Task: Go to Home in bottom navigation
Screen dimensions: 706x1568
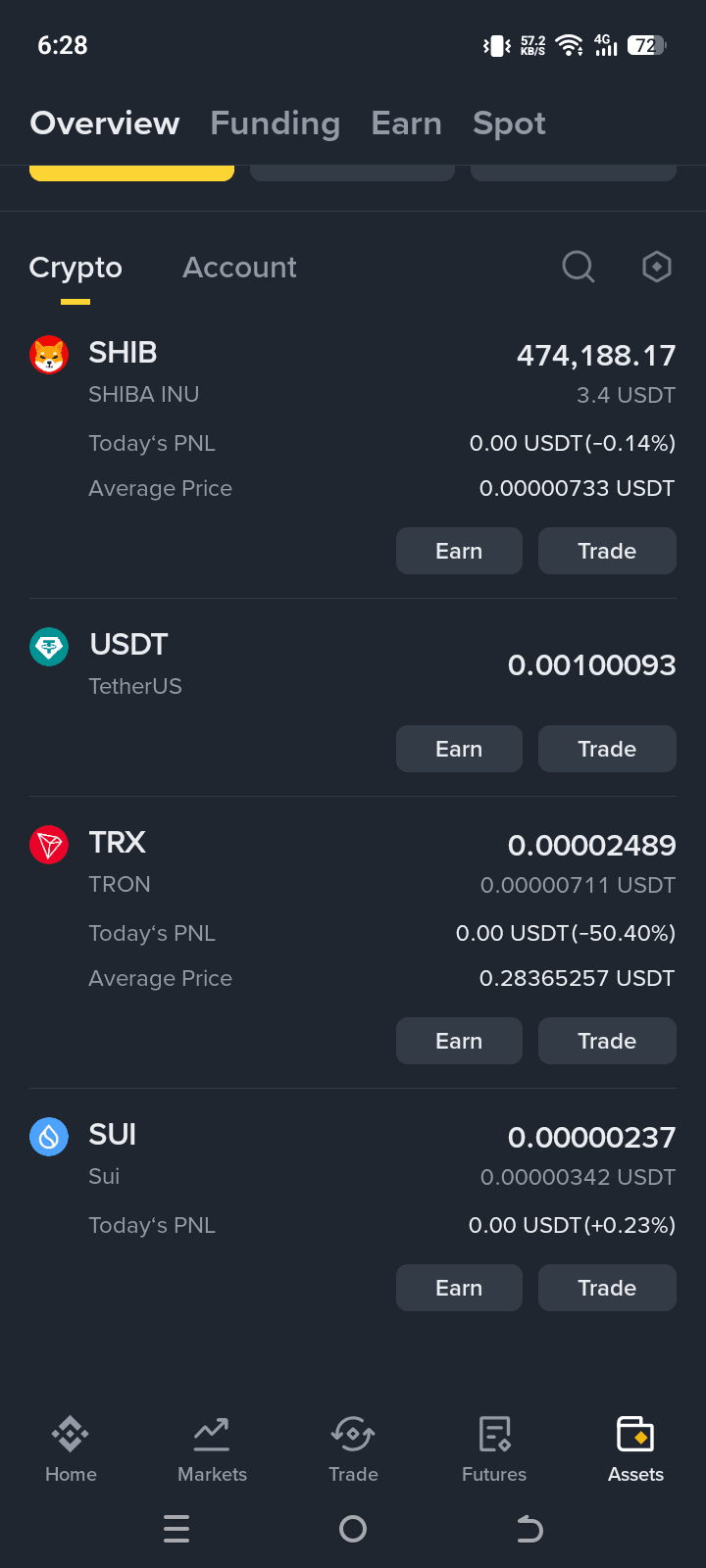Action: pos(71,1448)
